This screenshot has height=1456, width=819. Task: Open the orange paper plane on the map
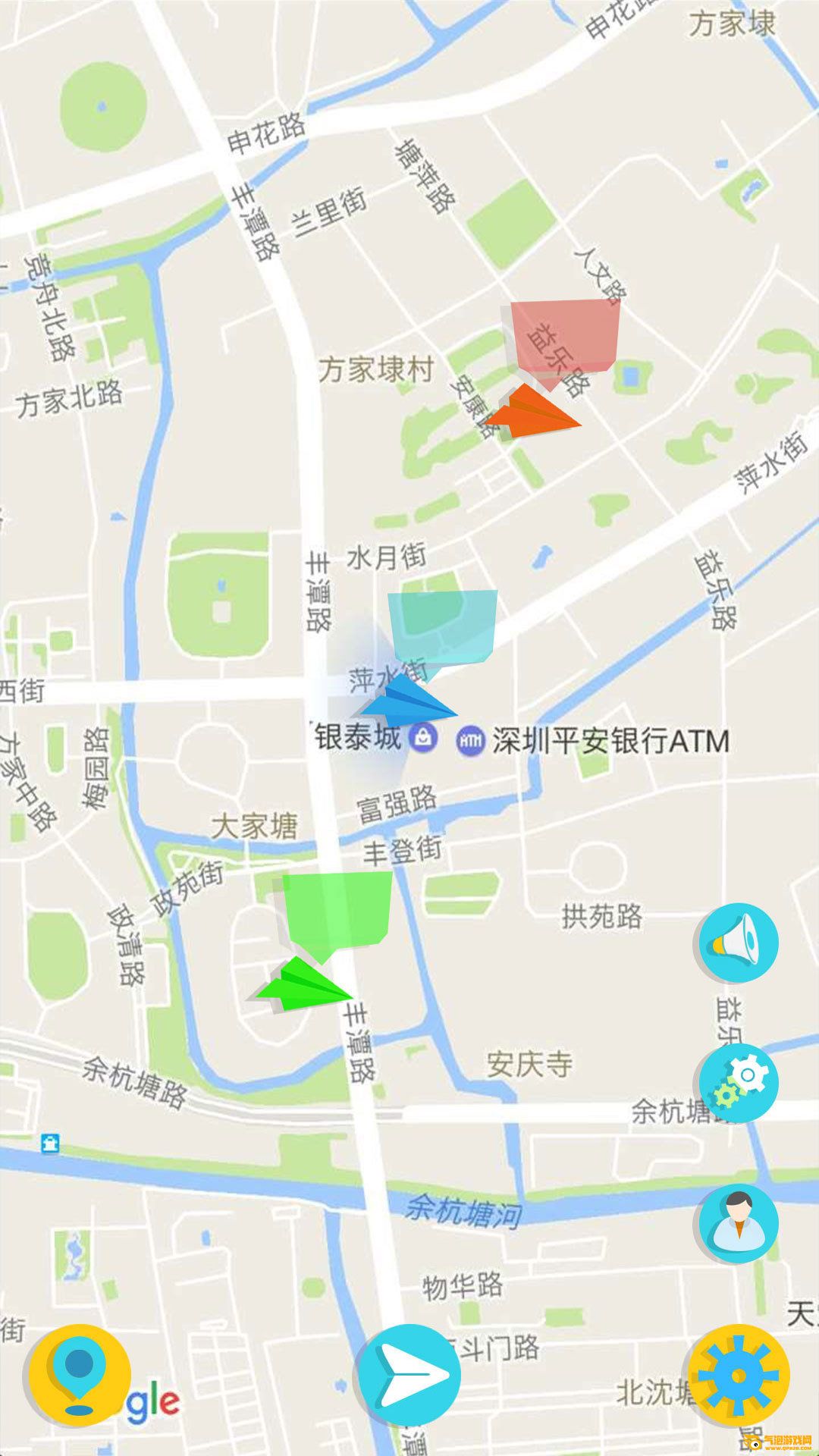point(535,414)
